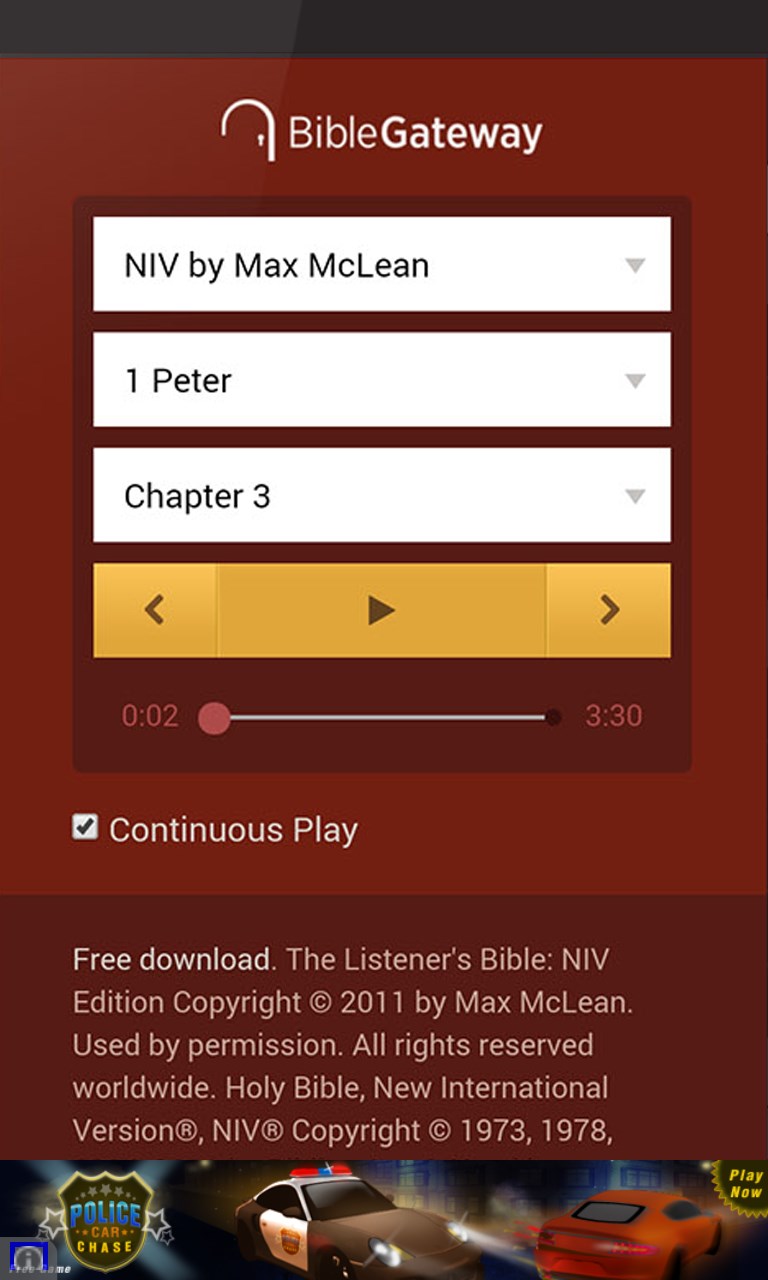Open the NIV by Max McLean translation dropdown
Viewport: 768px width, 1280px height.
tap(381, 264)
